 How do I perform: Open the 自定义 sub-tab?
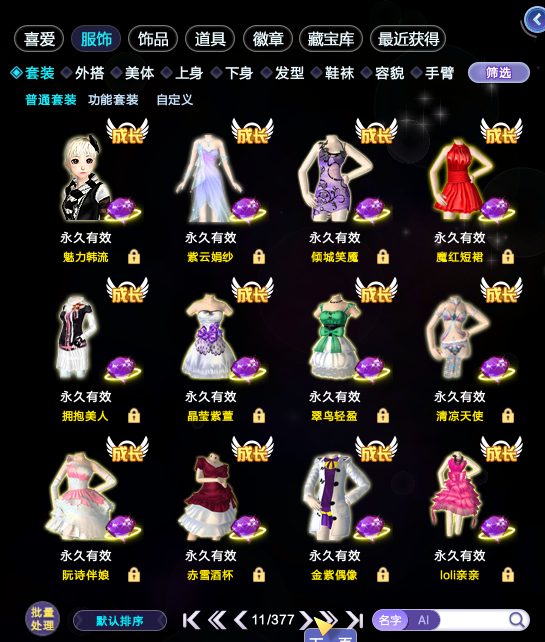174,99
